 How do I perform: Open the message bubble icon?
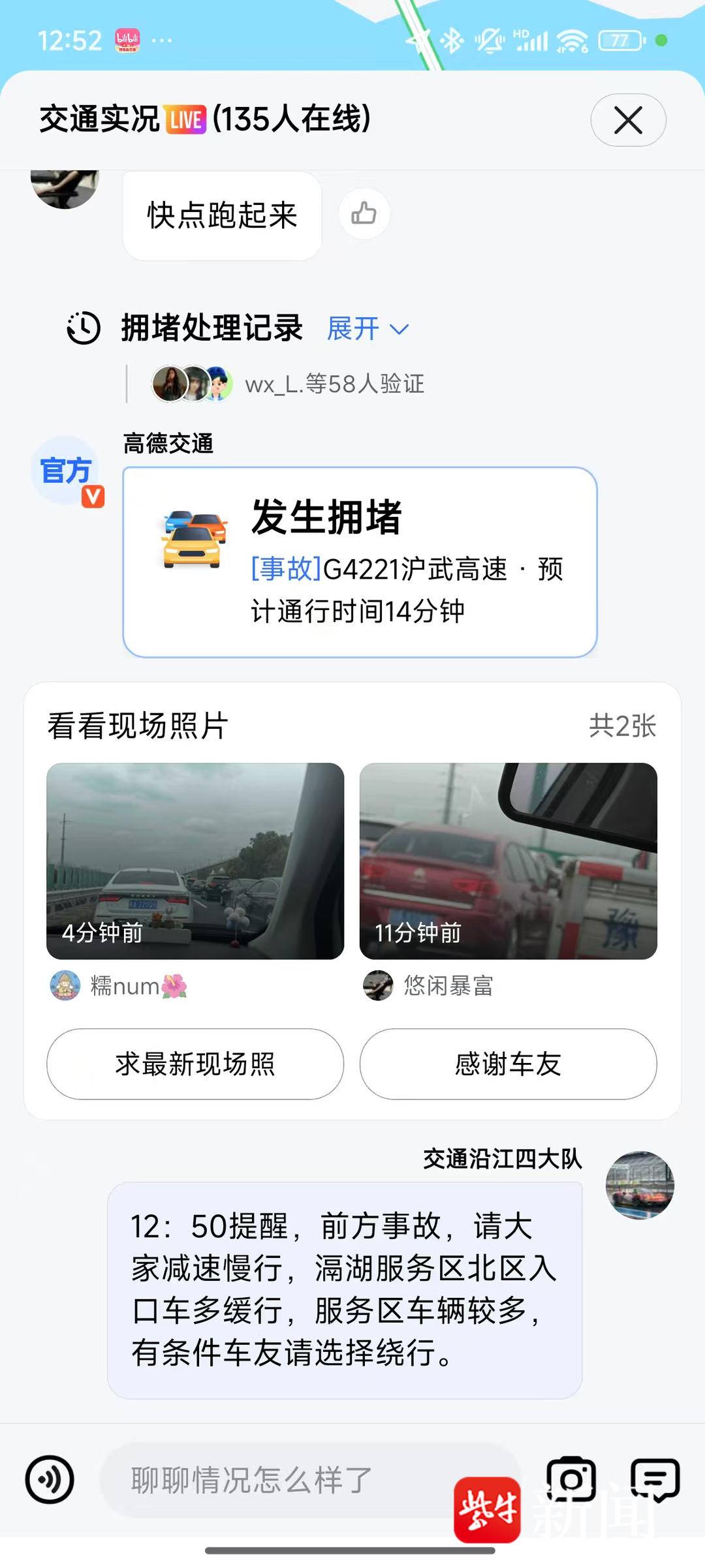pos(655,1479)
